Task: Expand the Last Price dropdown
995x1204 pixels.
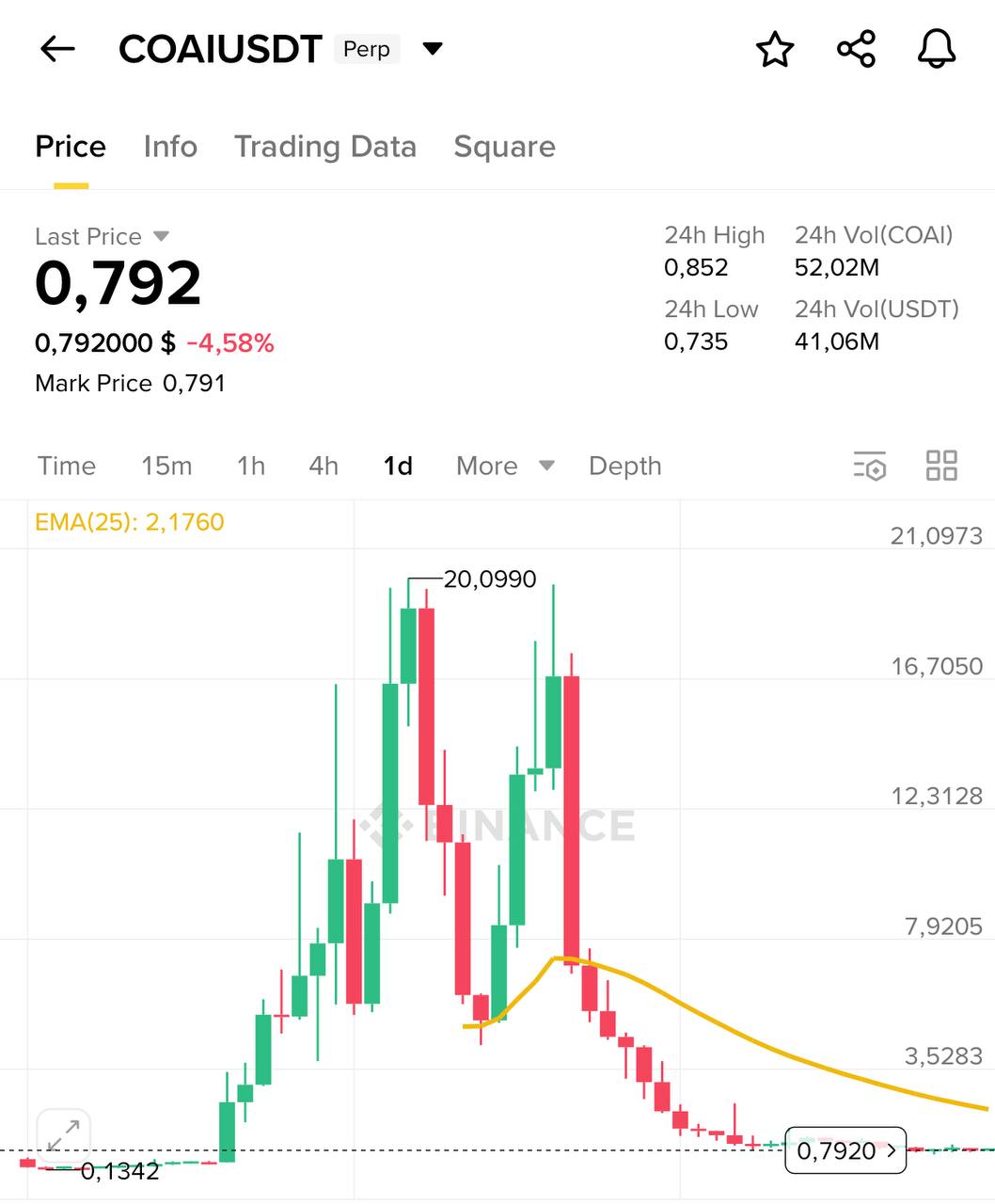Action: tap(161, 236)
